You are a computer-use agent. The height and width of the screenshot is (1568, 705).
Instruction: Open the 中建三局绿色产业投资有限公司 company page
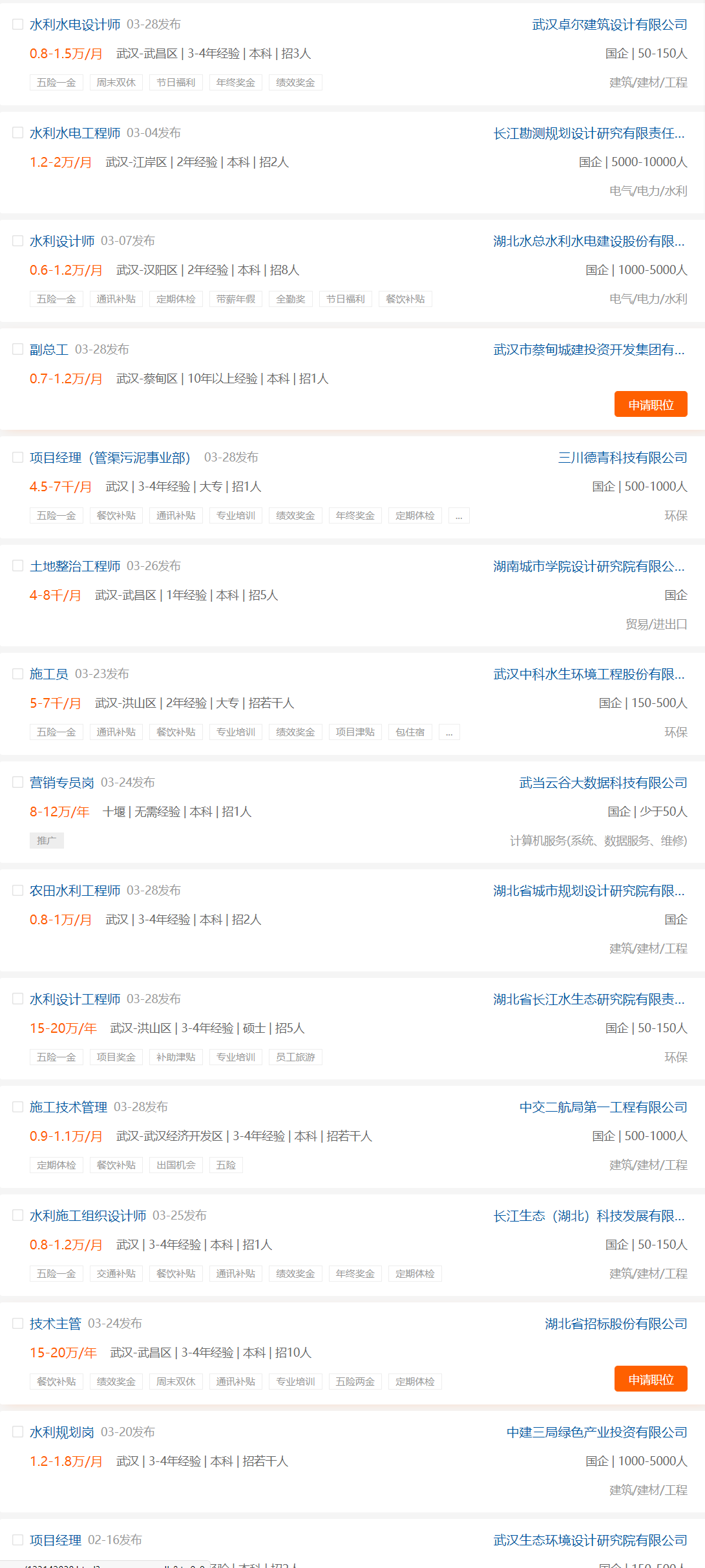coord(596,1432)
